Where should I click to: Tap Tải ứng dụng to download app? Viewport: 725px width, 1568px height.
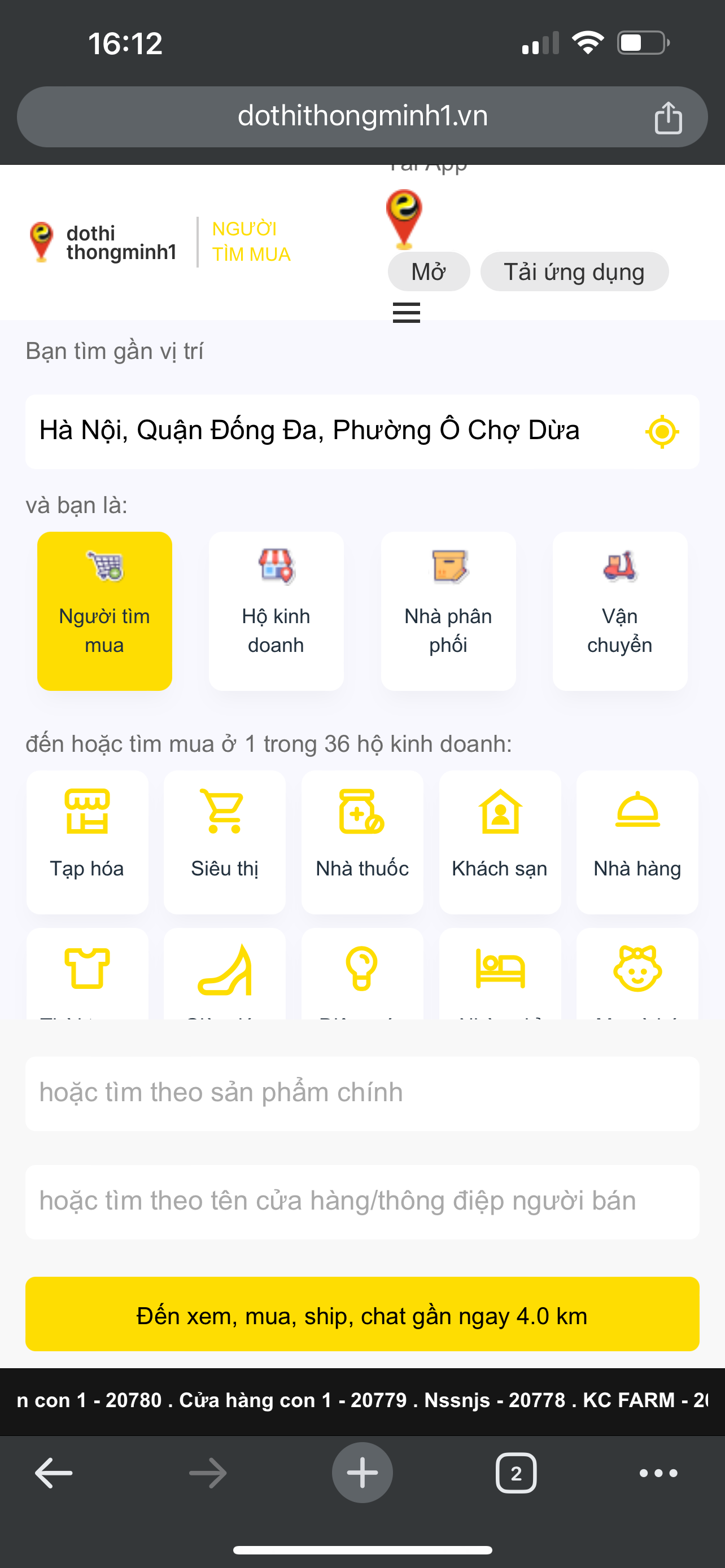tap(574, 271)
